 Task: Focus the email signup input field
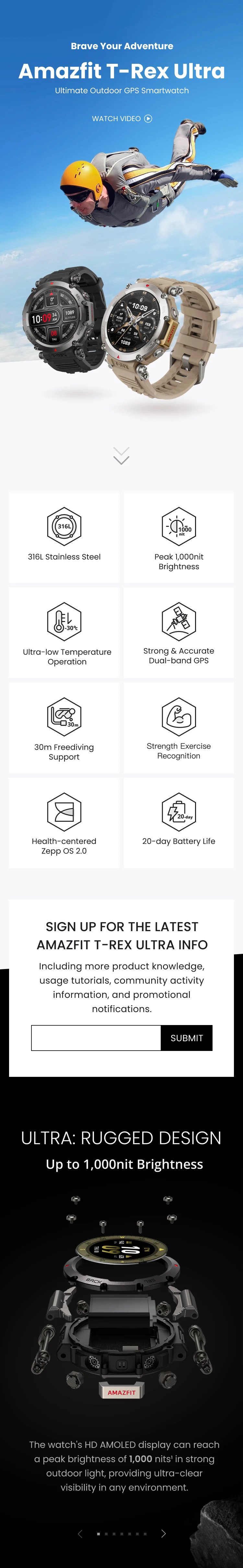96,1038
